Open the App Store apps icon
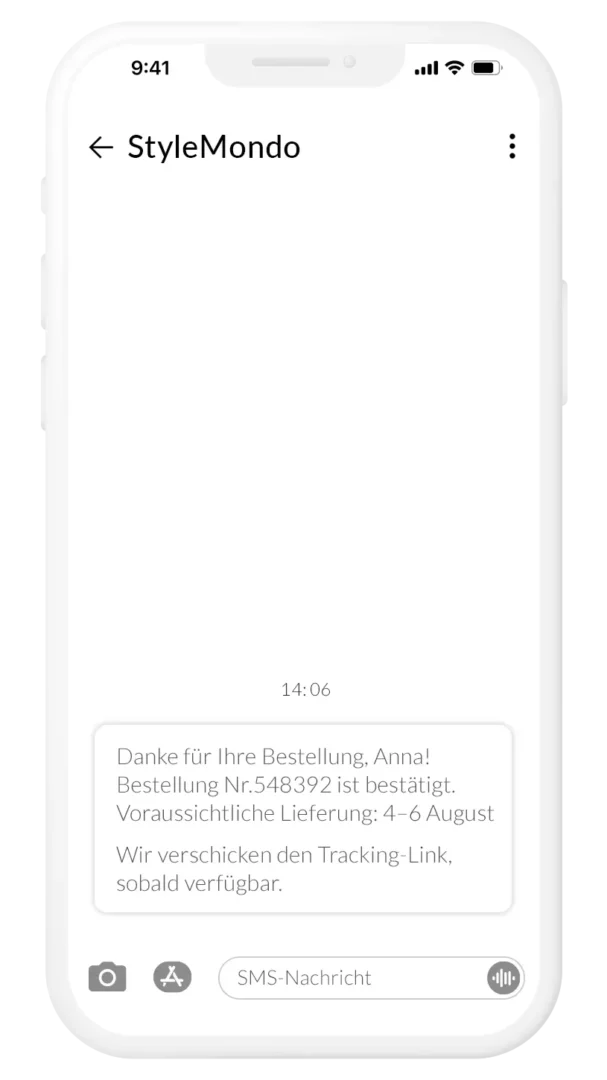This screenshot has height=1080, width=607. (x=172, y=977)
